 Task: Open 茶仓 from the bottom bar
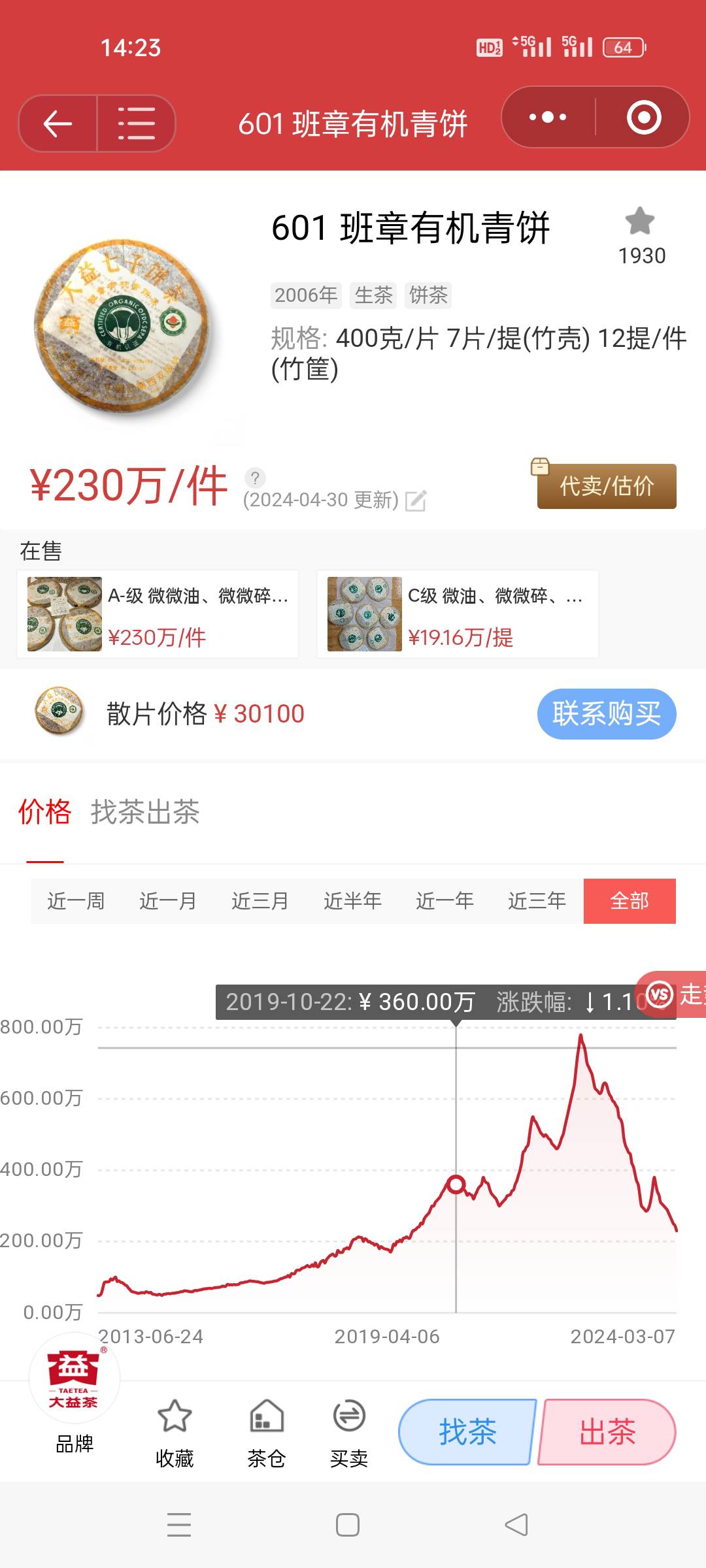267,1433
